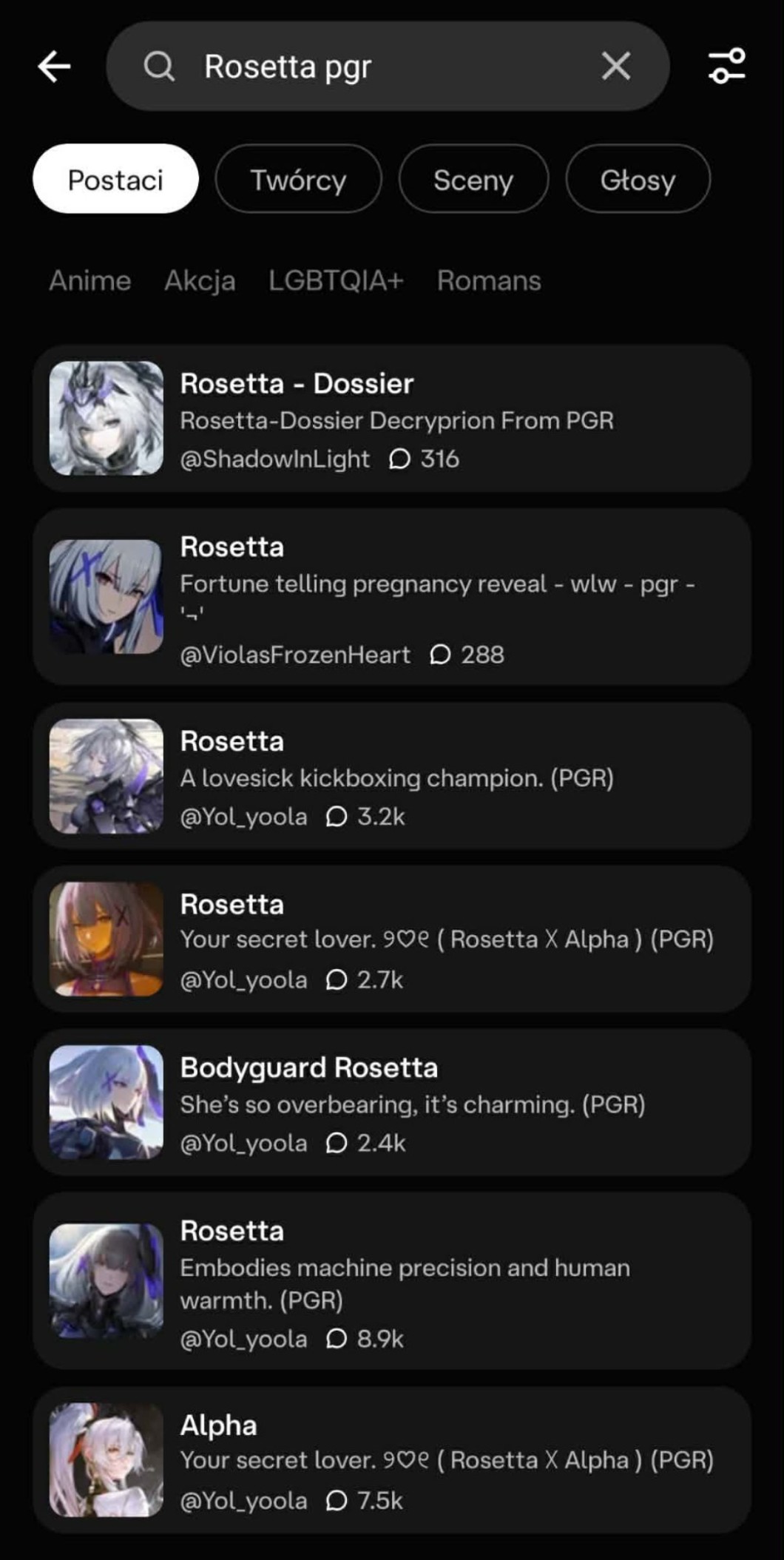Filter results by Romans
This screenshot has width=784, height=1560.
pyautogui.click(x=489, y=280)
